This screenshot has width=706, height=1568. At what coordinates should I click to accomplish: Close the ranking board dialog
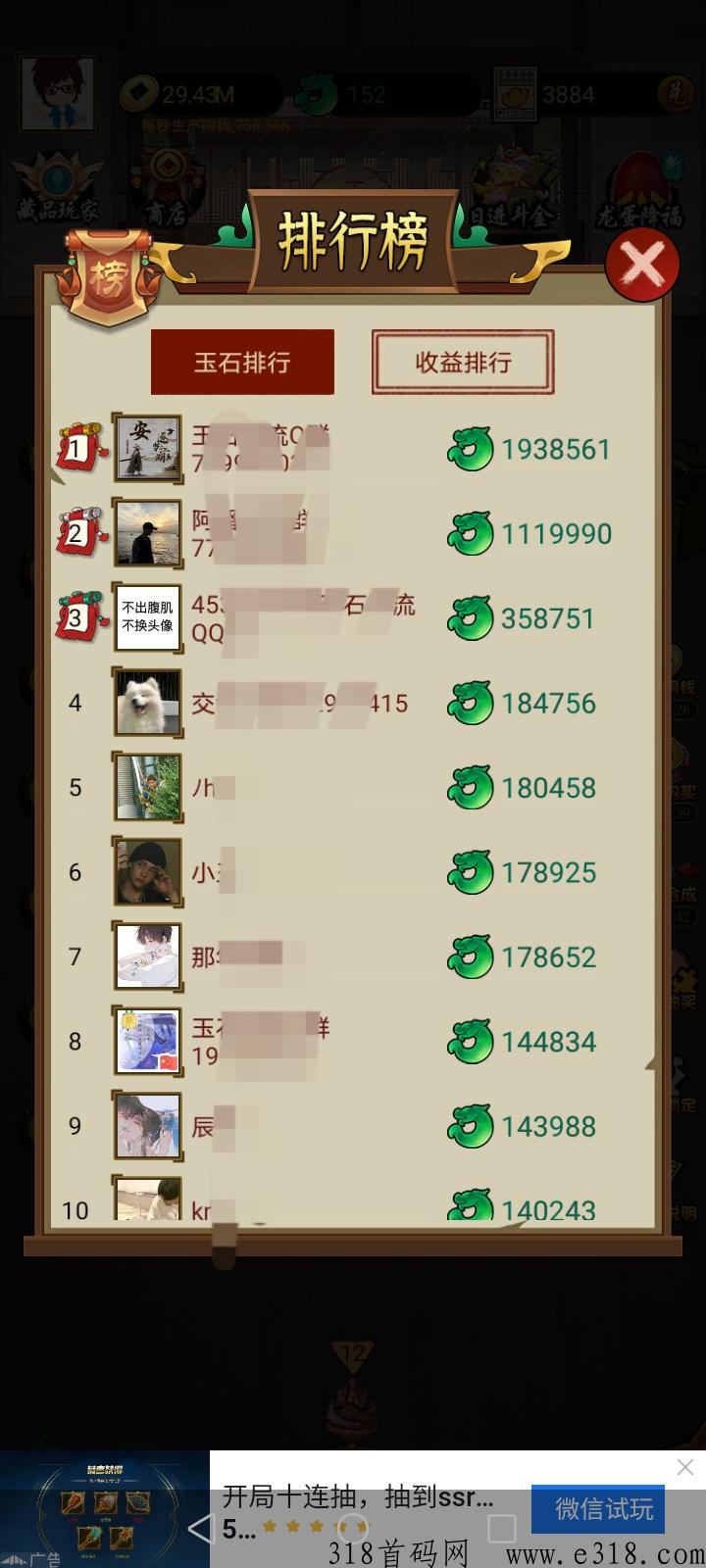coord(642,266)
